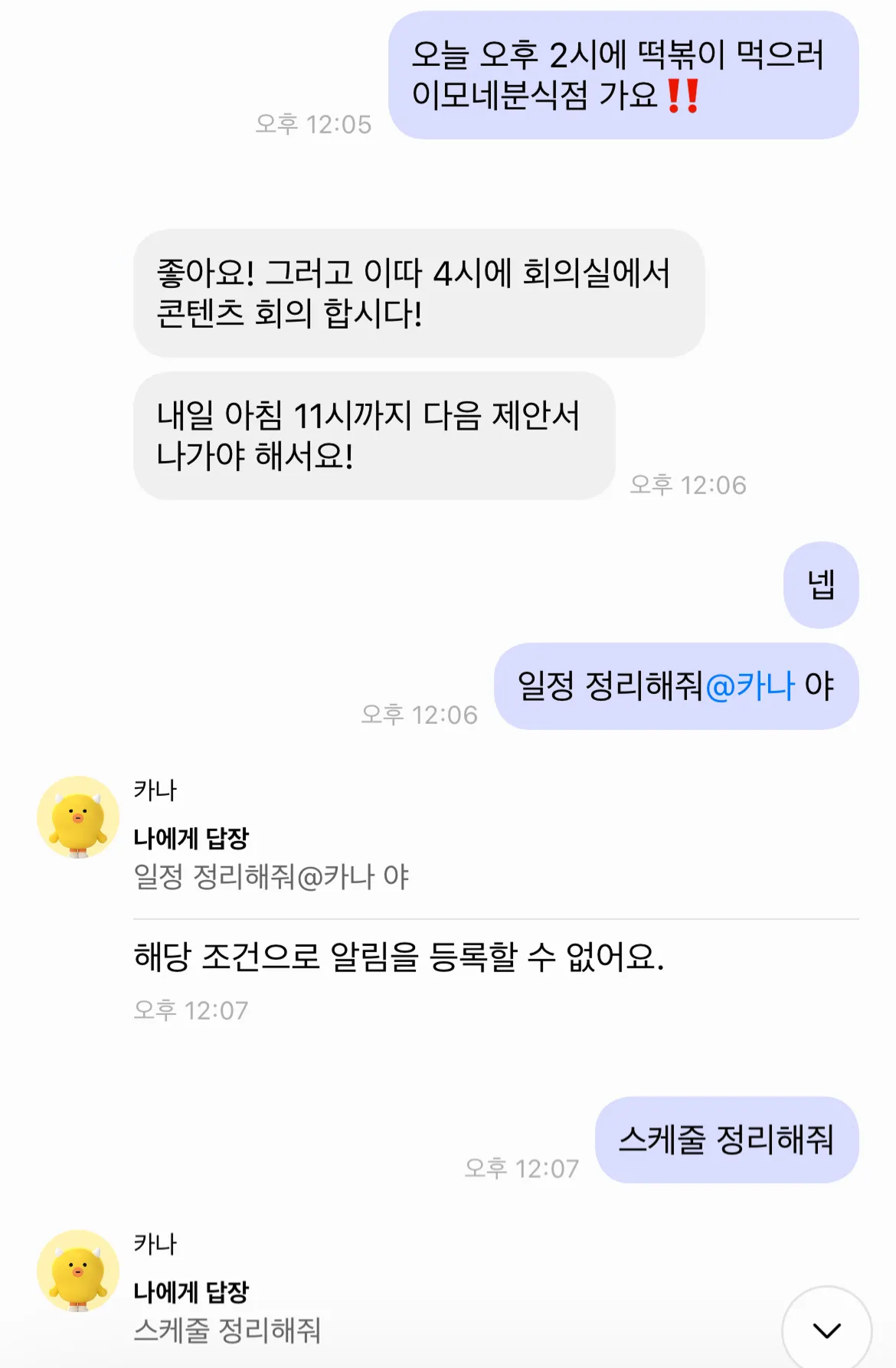Jump to the latest message with the down arrow

[x=826, y=1330]
